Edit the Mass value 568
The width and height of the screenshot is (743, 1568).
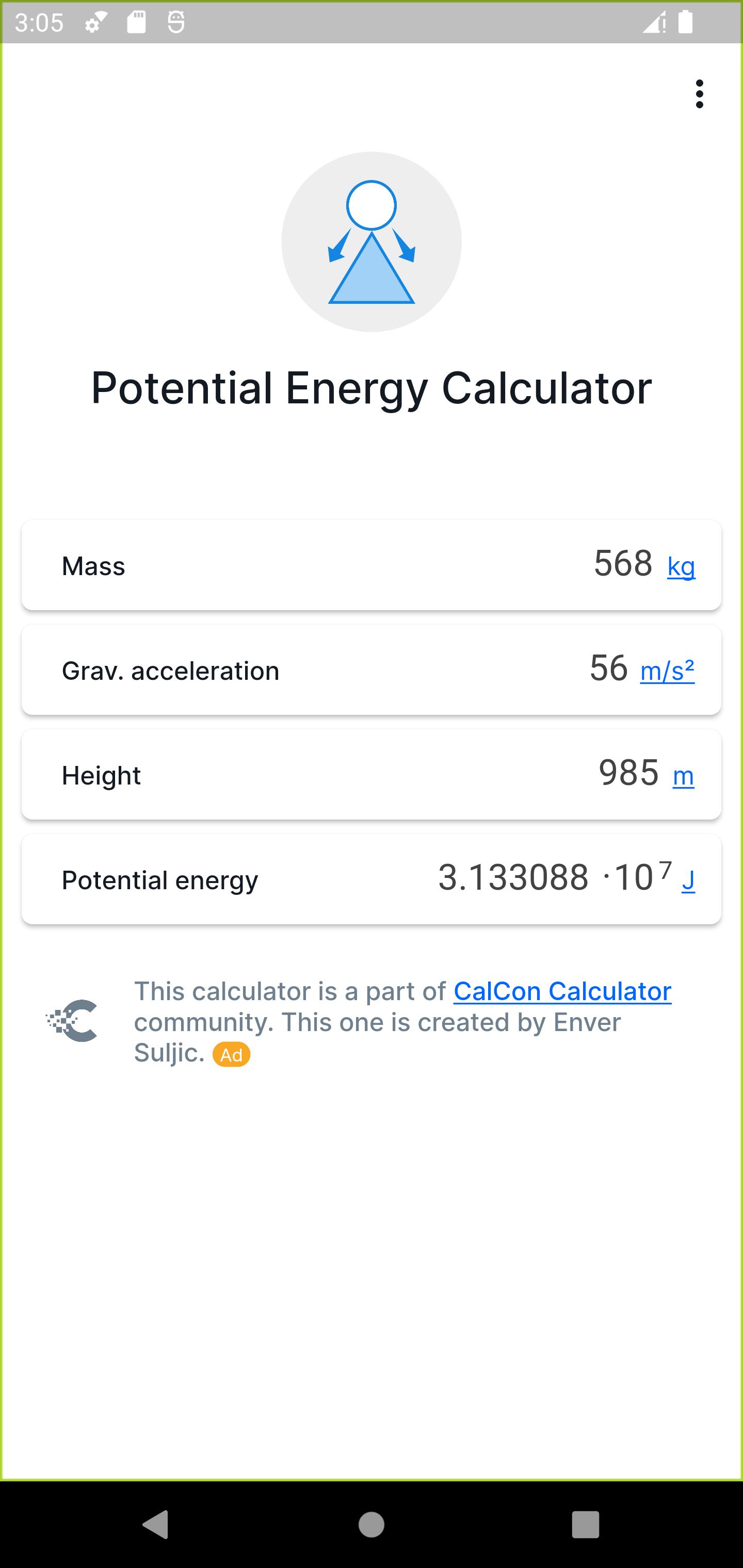tap(622, 564)
